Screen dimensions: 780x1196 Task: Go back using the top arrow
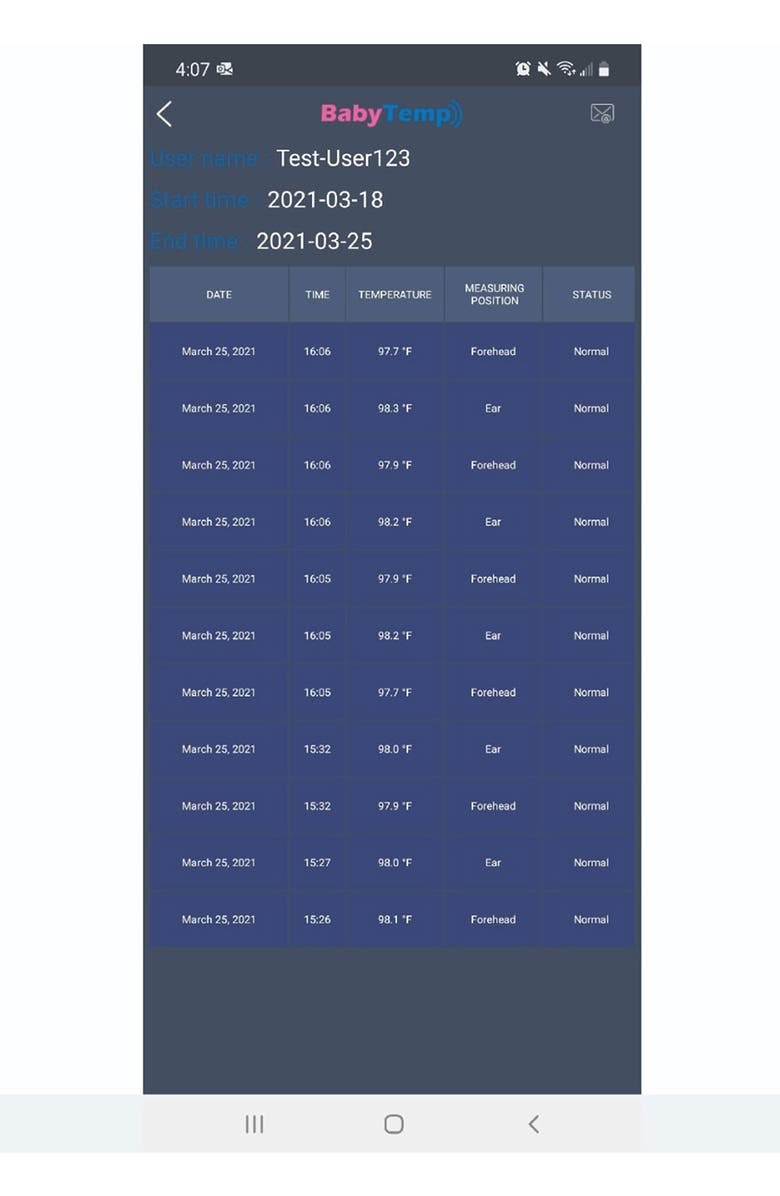click(x=165, y=114)
